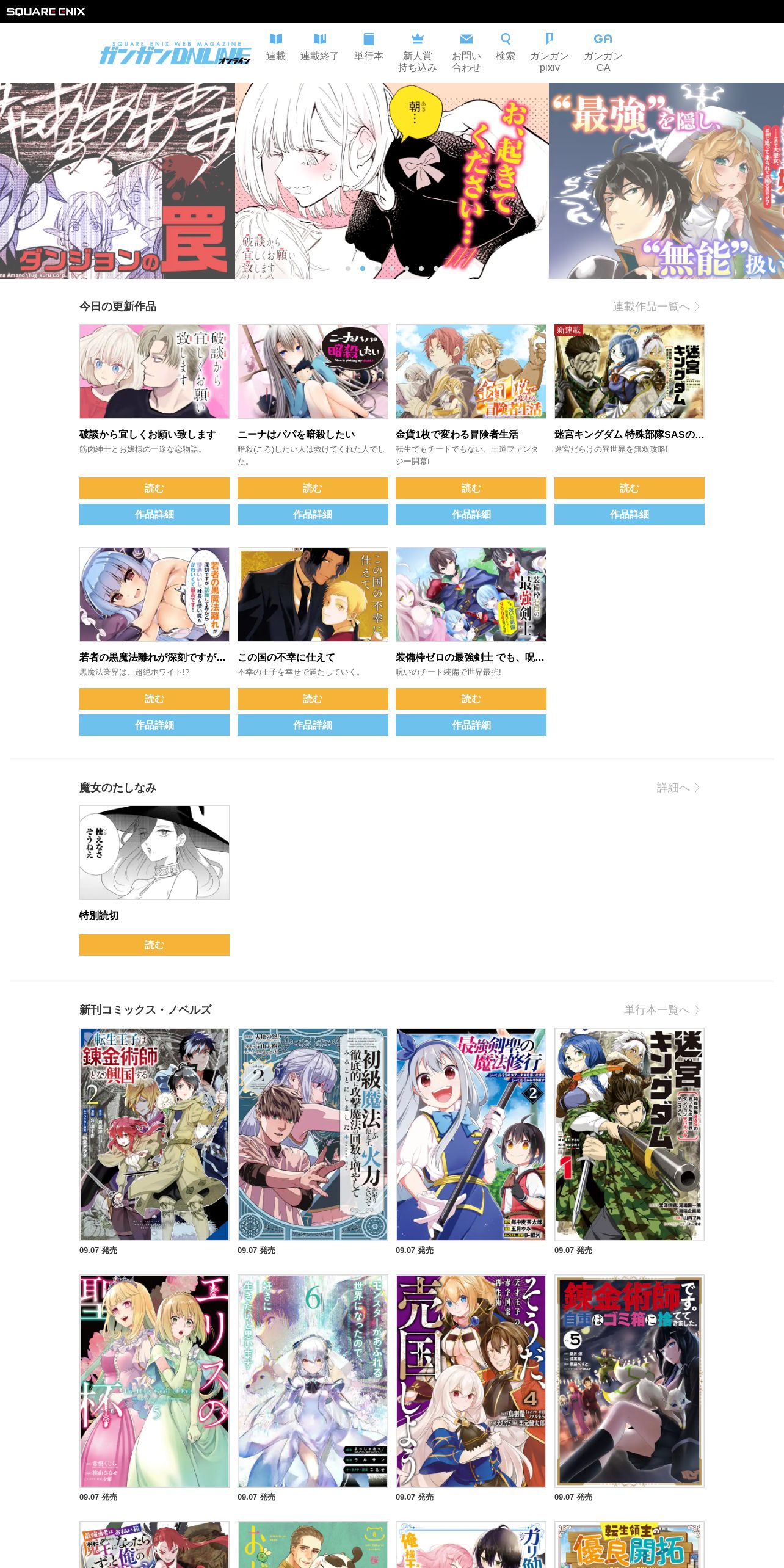Open ガンガン GA link
The width and height of the screenshot is (784, 1568).
point(603,53)
